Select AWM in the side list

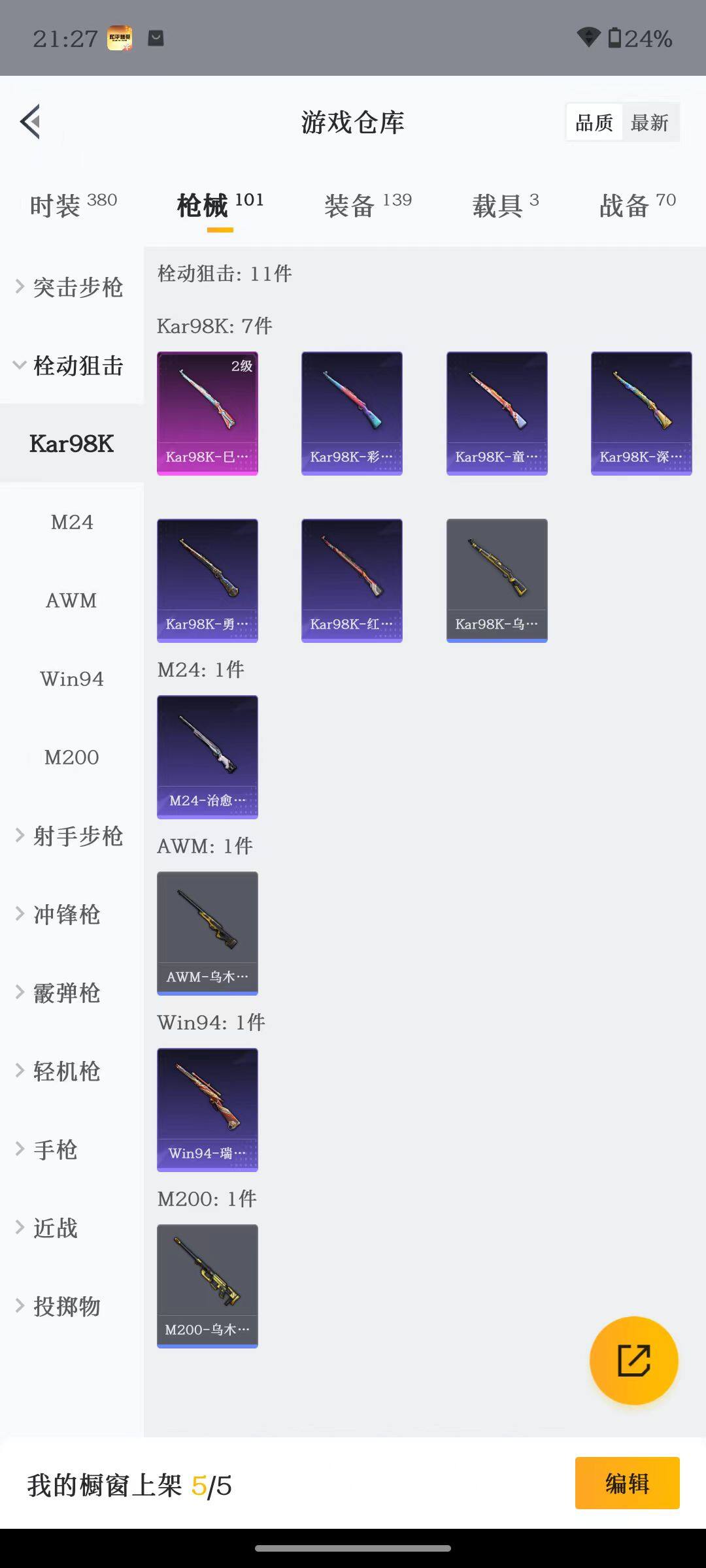[72, 600]
